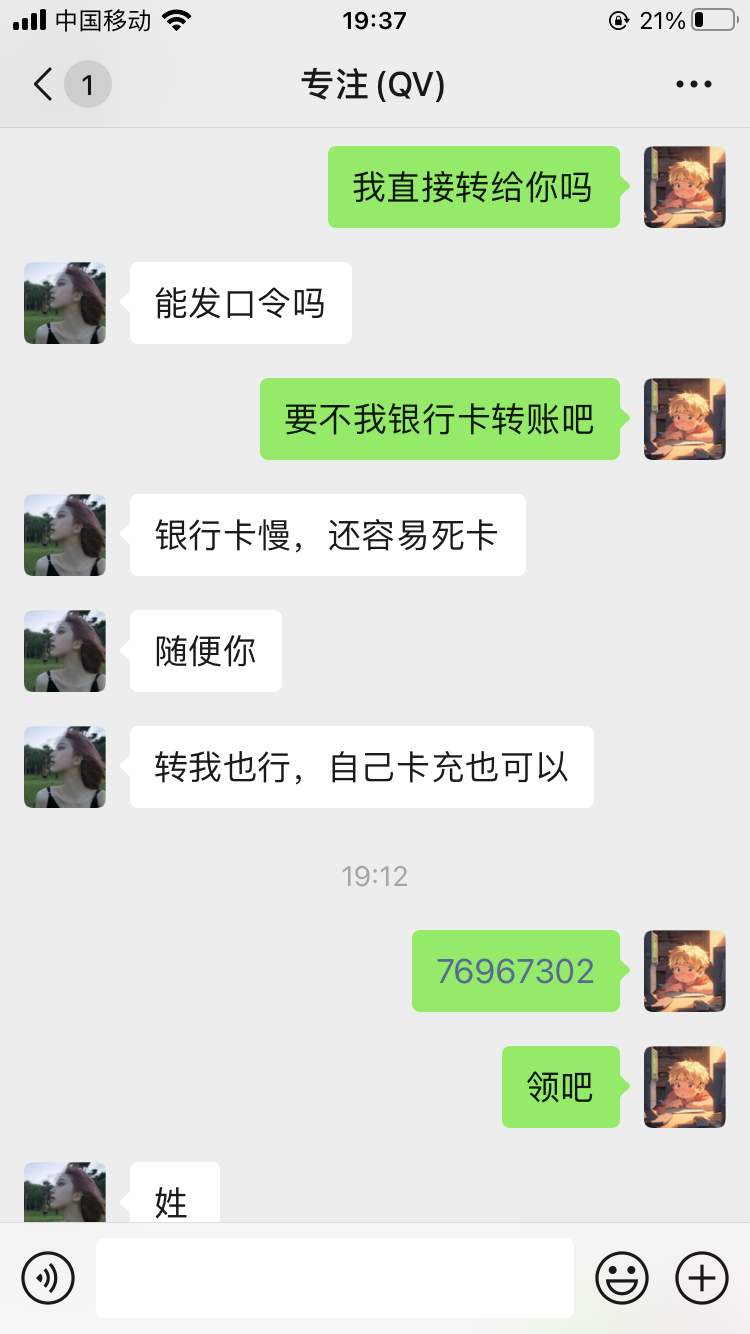This screenshot has width=750, height=1334.
Task: Open the contact's avatar beside "能发口令吗"
Action: [65, 303]
